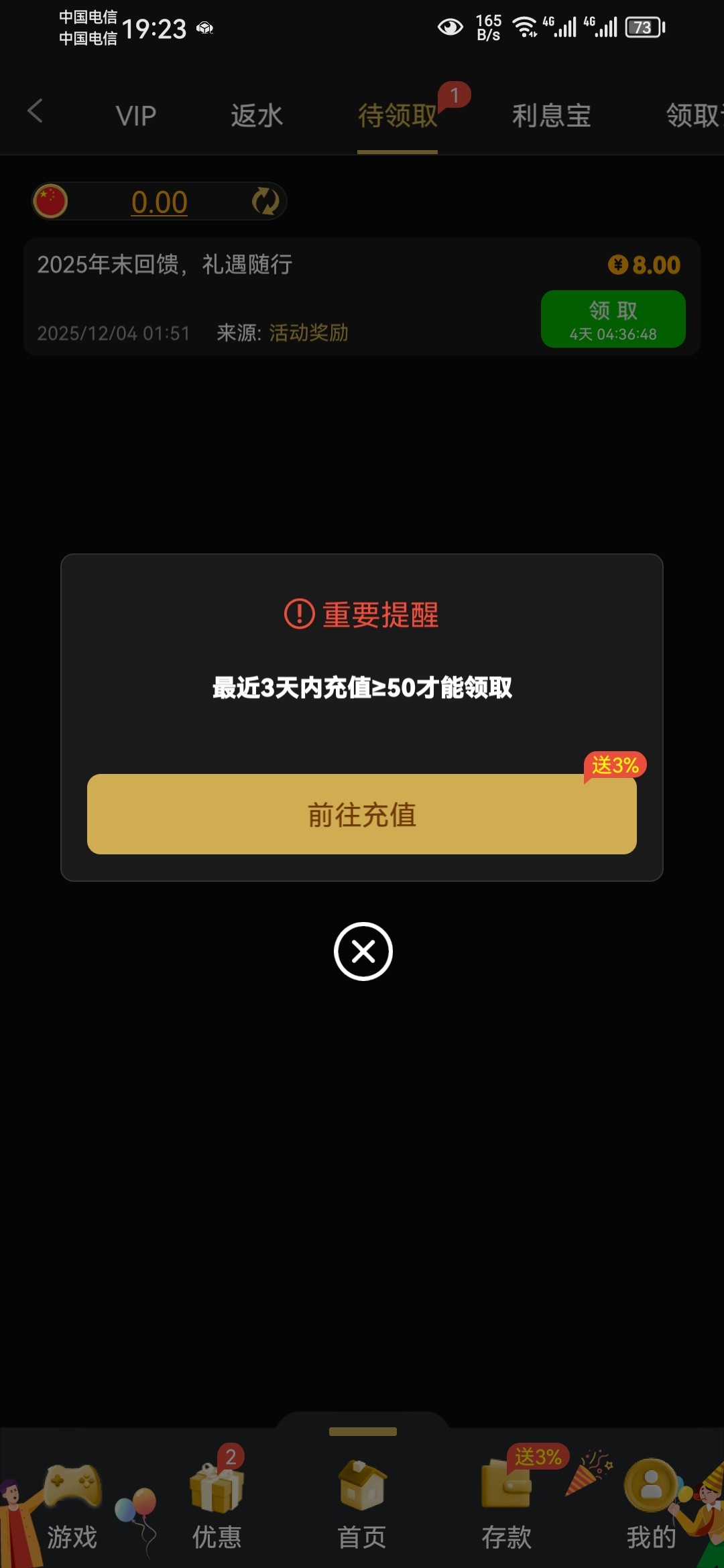
Task: Go back using the top arrow
Action: coord(36,111)
